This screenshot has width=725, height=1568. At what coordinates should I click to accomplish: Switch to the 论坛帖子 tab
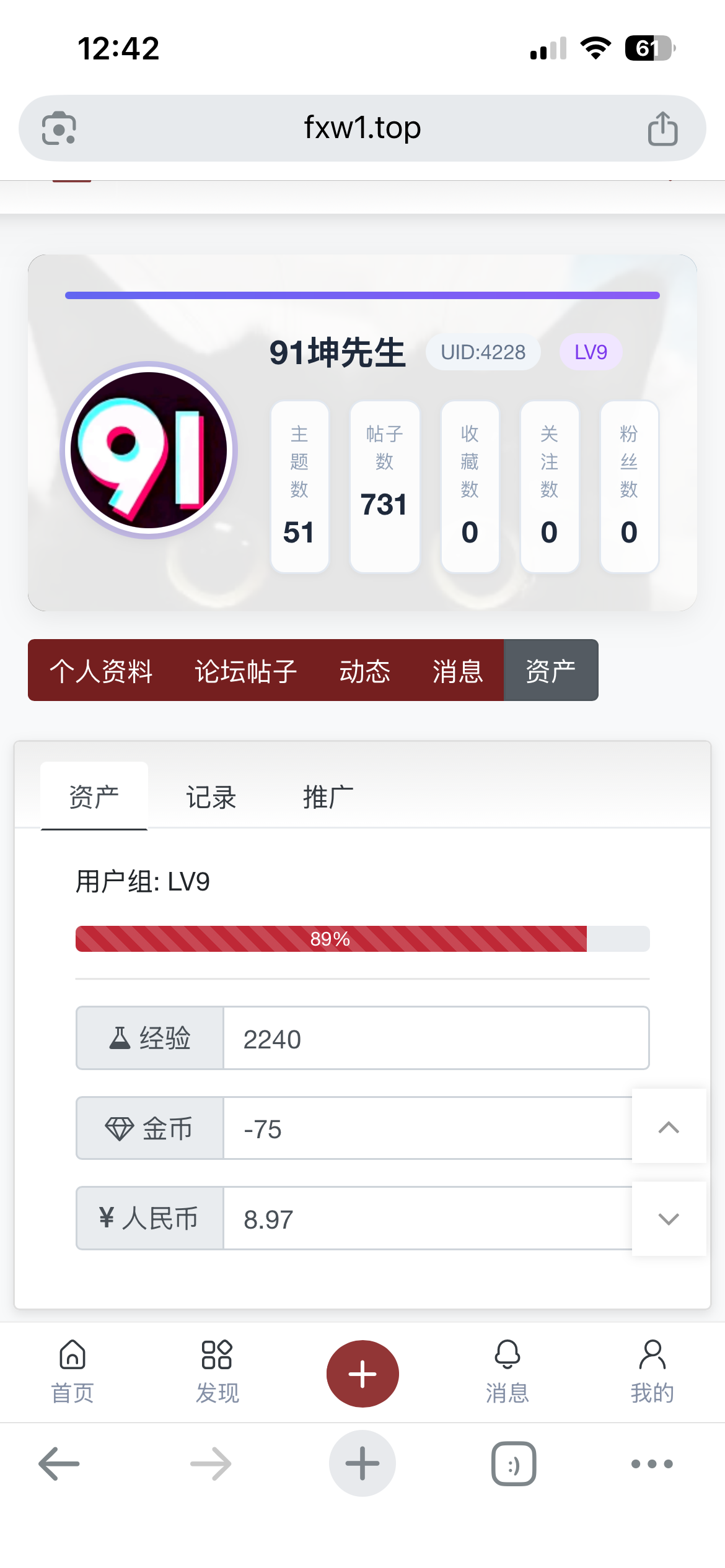coord(245,671)
